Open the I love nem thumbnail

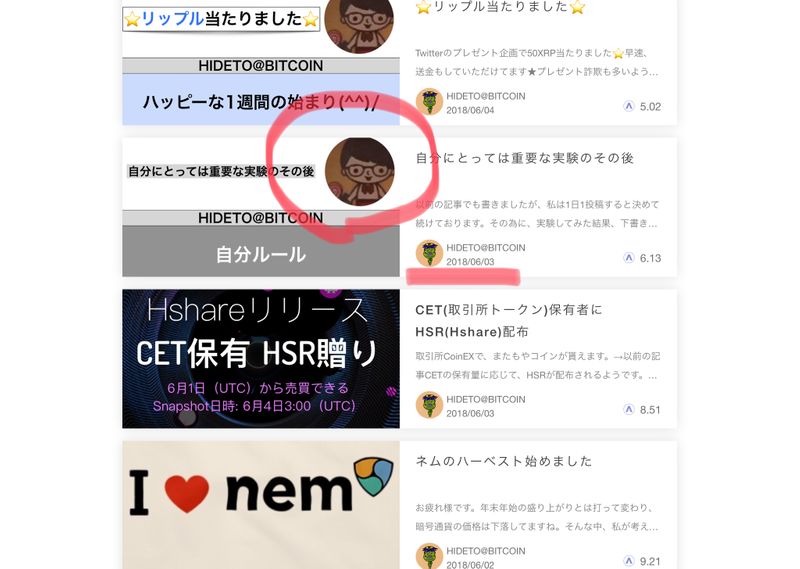[x=260, y=505]
